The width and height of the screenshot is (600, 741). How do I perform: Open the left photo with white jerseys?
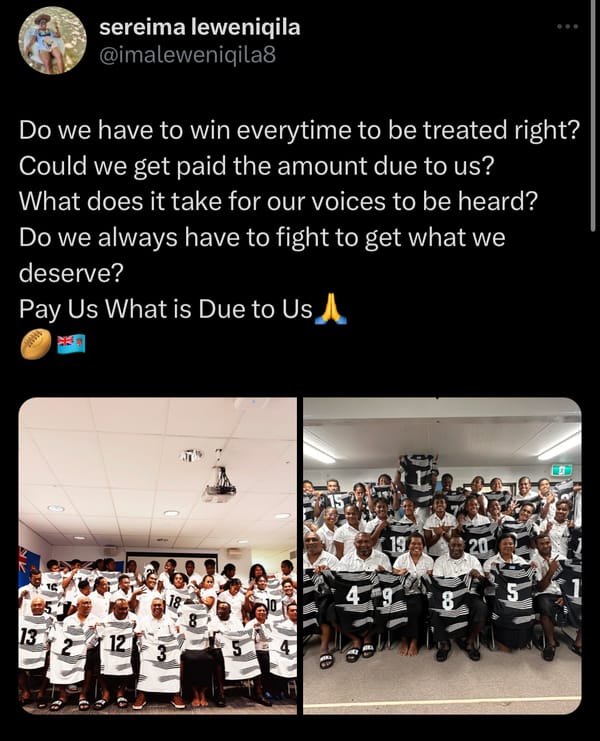click(x=158, y=555)
